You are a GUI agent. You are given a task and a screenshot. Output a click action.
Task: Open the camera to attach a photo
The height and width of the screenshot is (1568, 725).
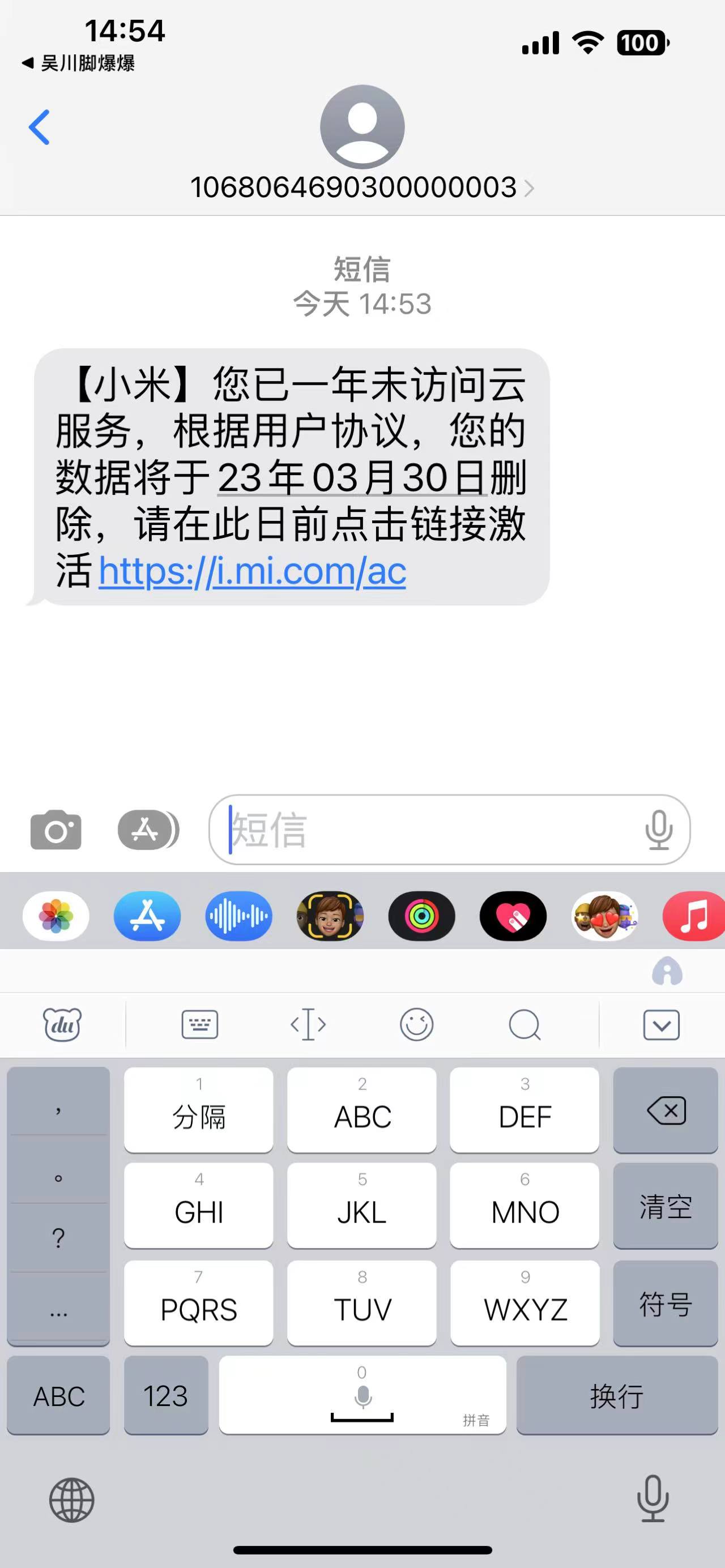point(56,830)
